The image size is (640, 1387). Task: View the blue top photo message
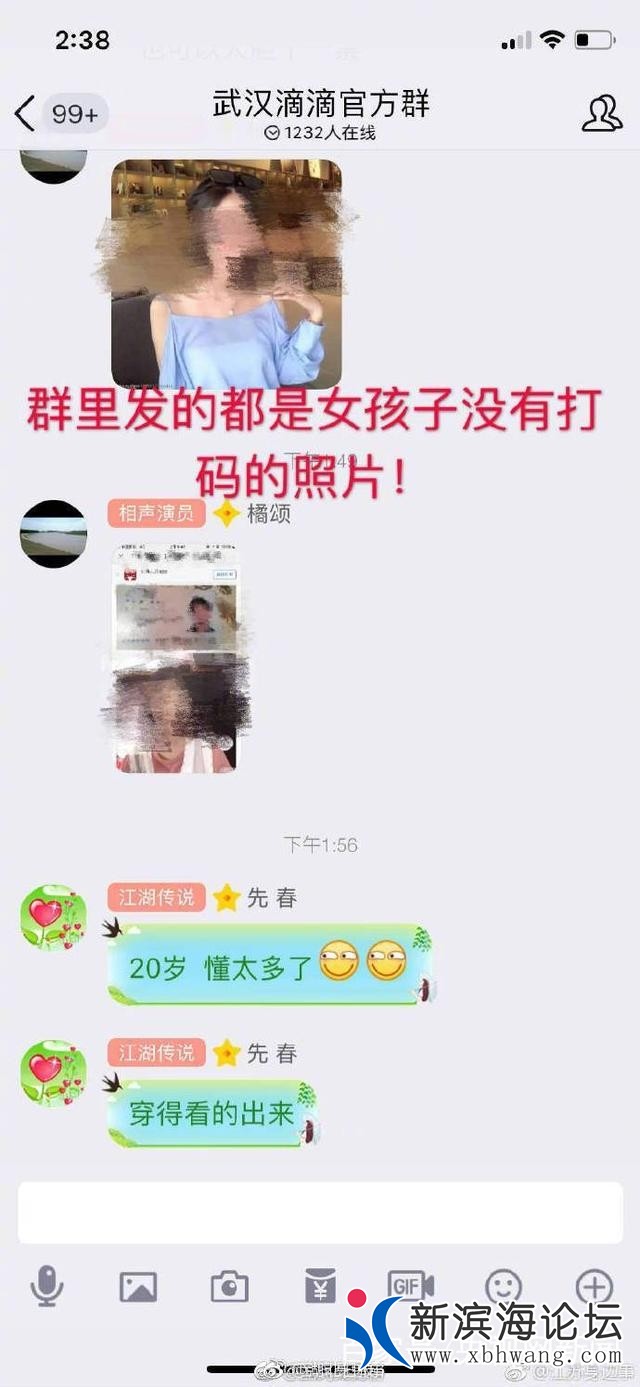click(226, 273)
